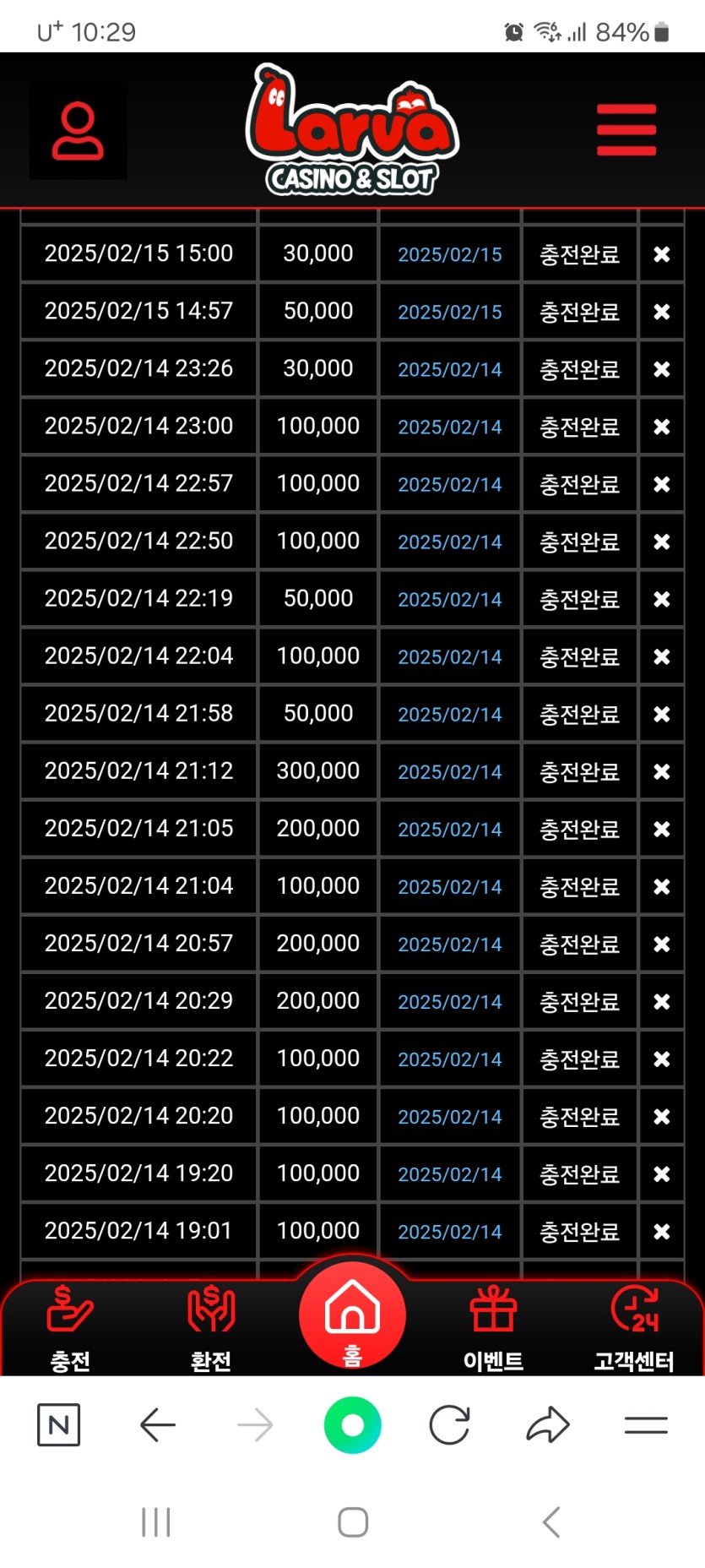Open the user profile icon
The height and width of the screenshot is (1568, 705).
pos(78,130)
